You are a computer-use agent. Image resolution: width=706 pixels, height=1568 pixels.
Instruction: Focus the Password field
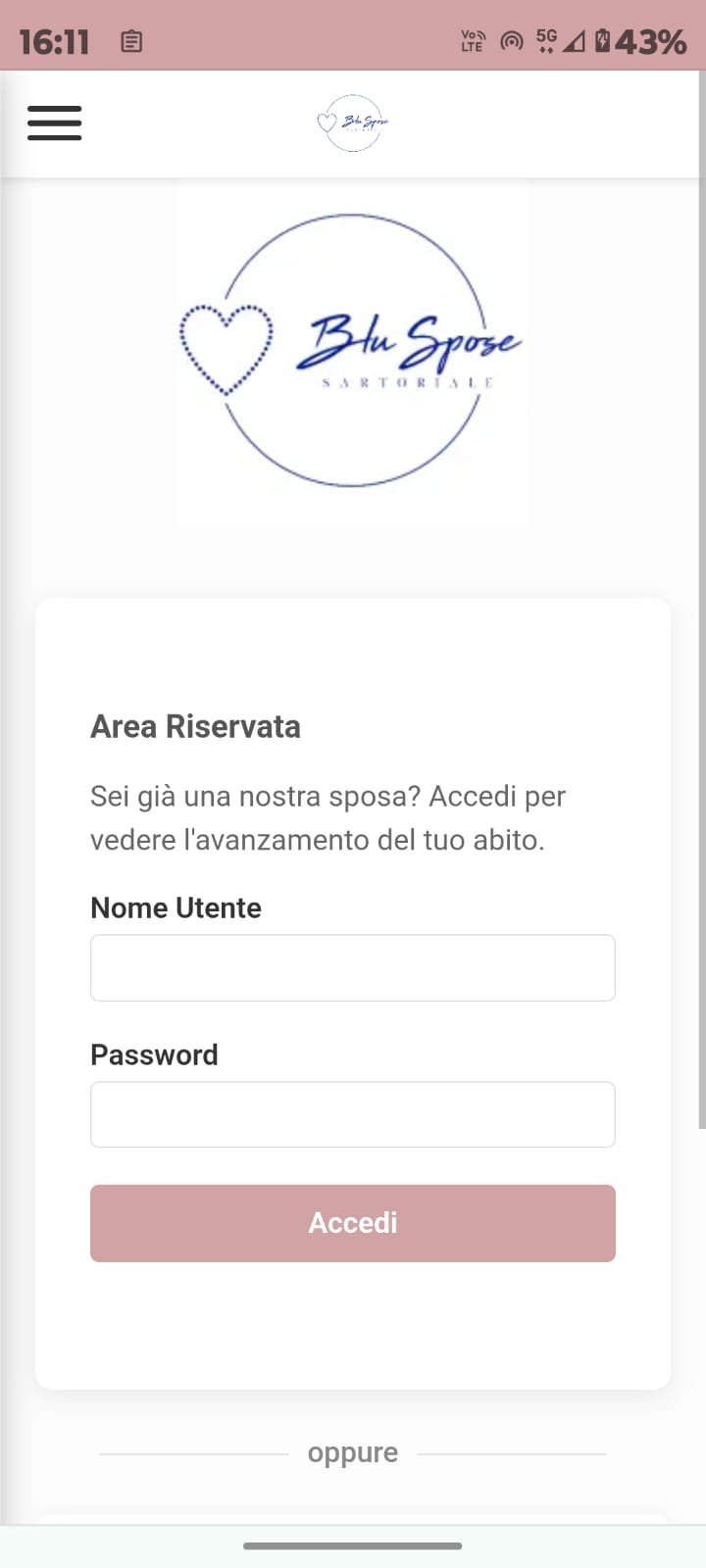[x=353, y=1114]
